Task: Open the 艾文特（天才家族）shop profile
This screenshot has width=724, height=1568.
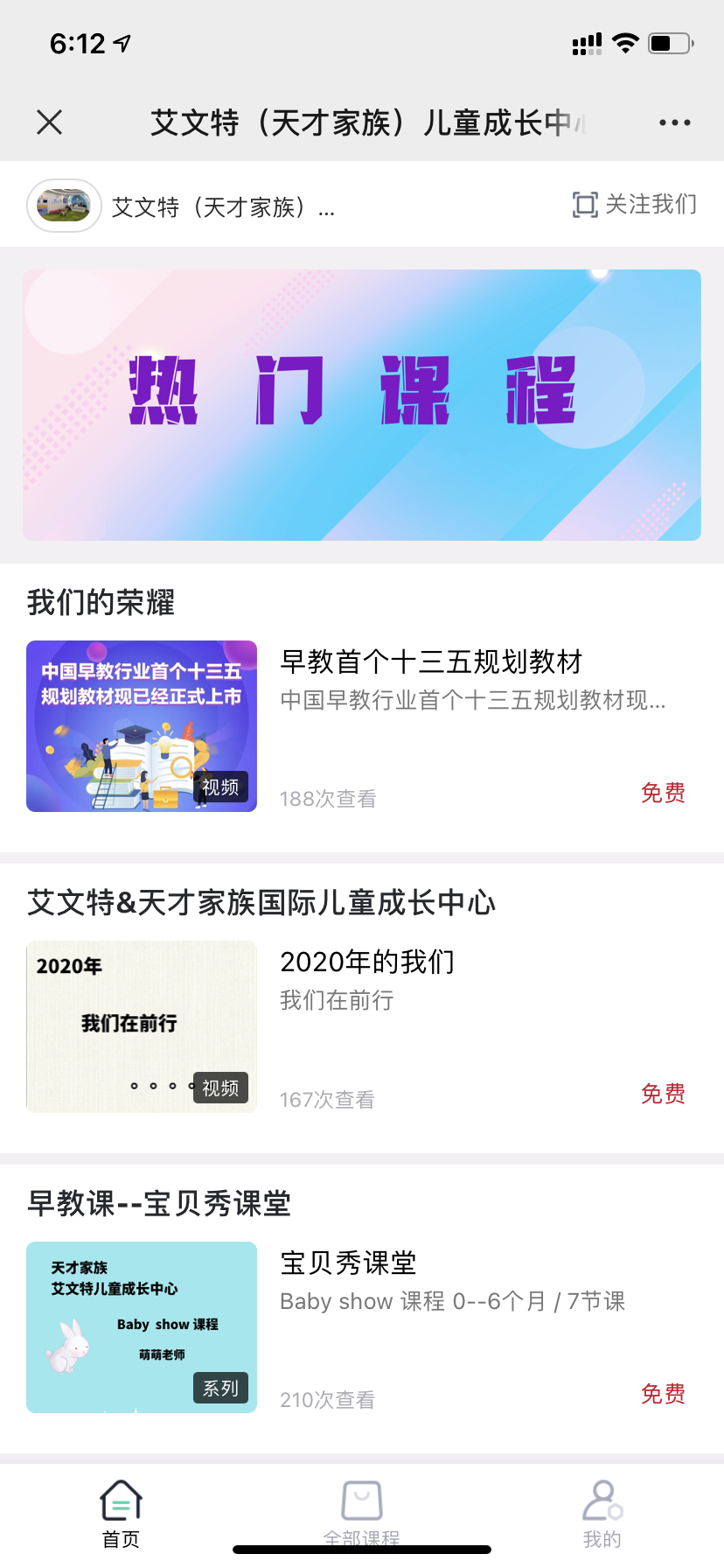Action: [182, 206]
